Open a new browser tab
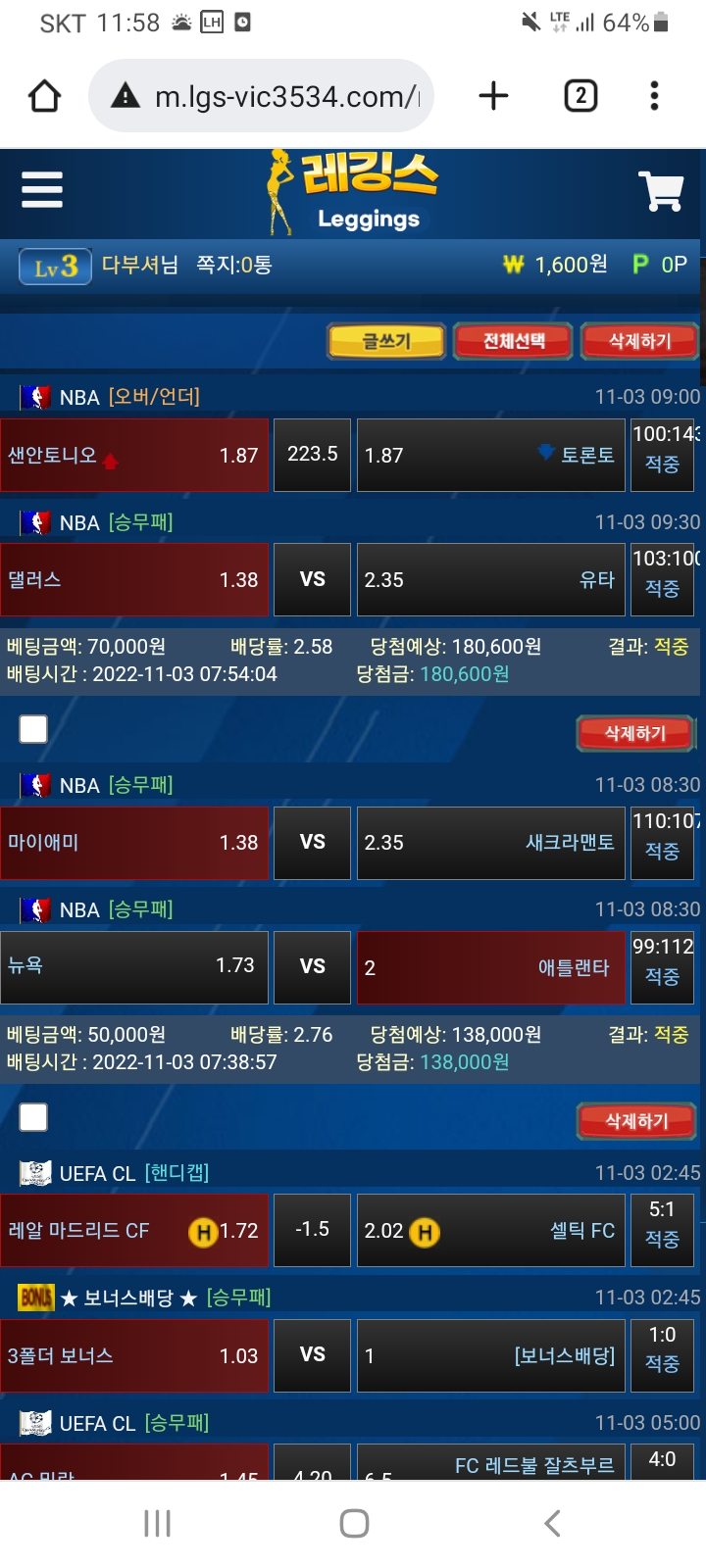Viewport: 706px width, 1568px height. pos(493,96)
